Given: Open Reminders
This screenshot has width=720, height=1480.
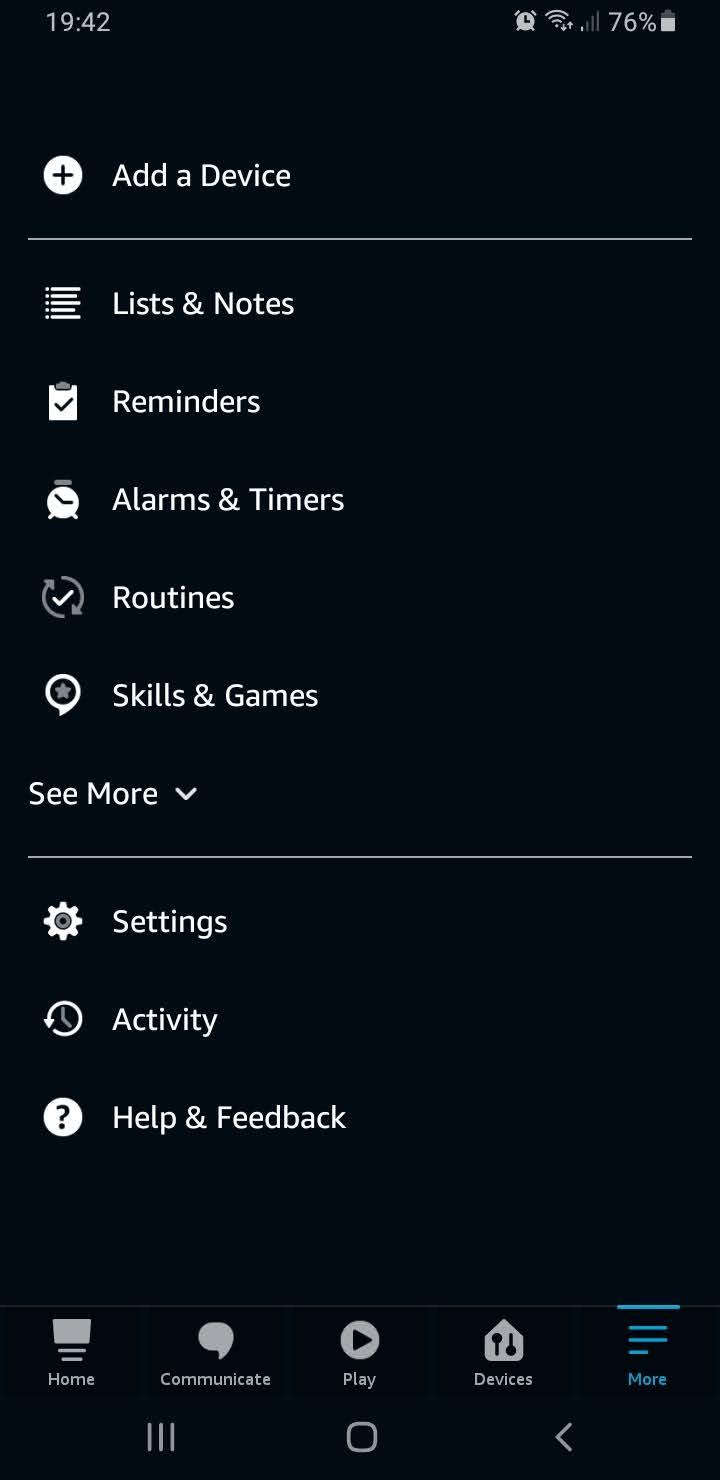Looking at the screenshot, I should 186,401.
